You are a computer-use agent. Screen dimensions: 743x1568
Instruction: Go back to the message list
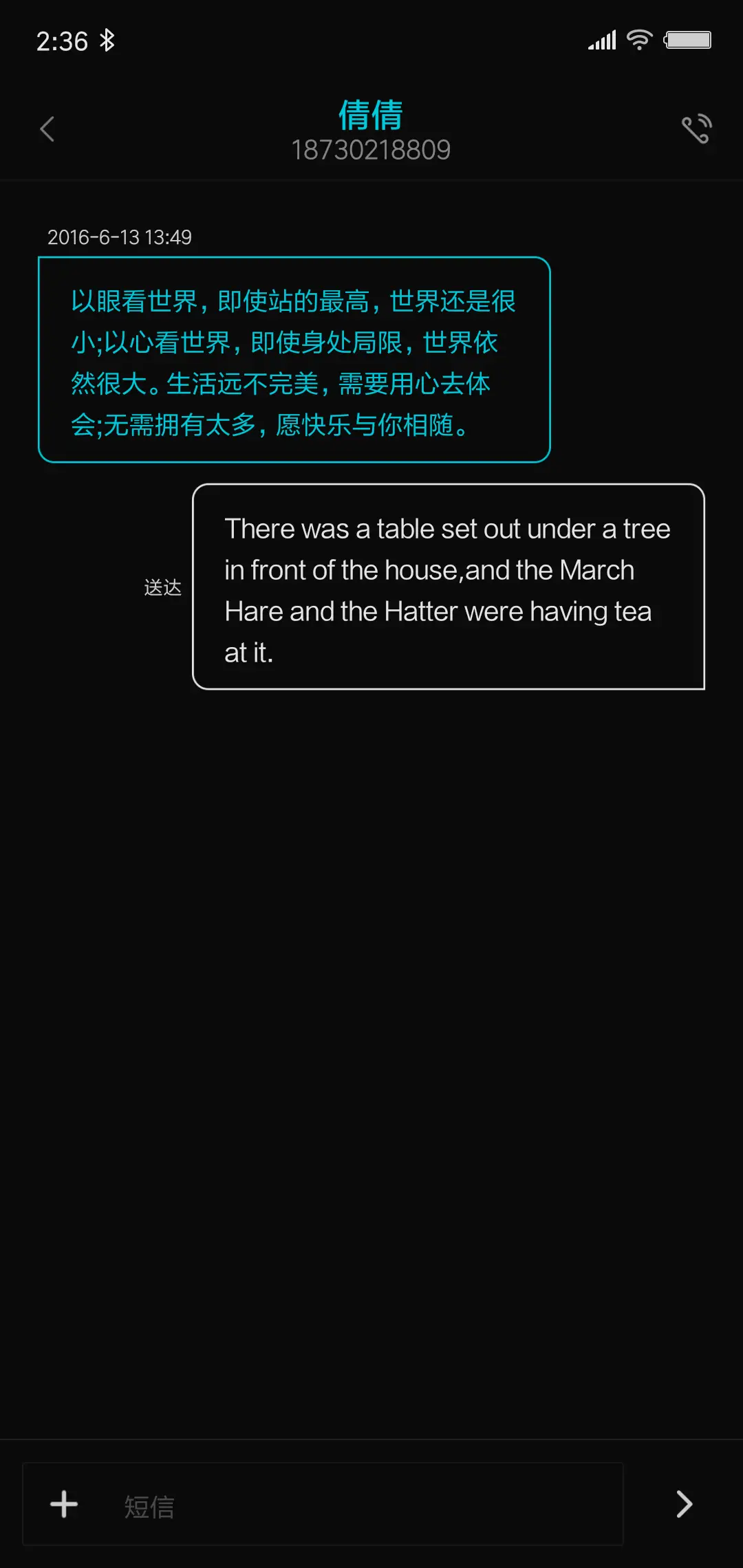(47, 129)
